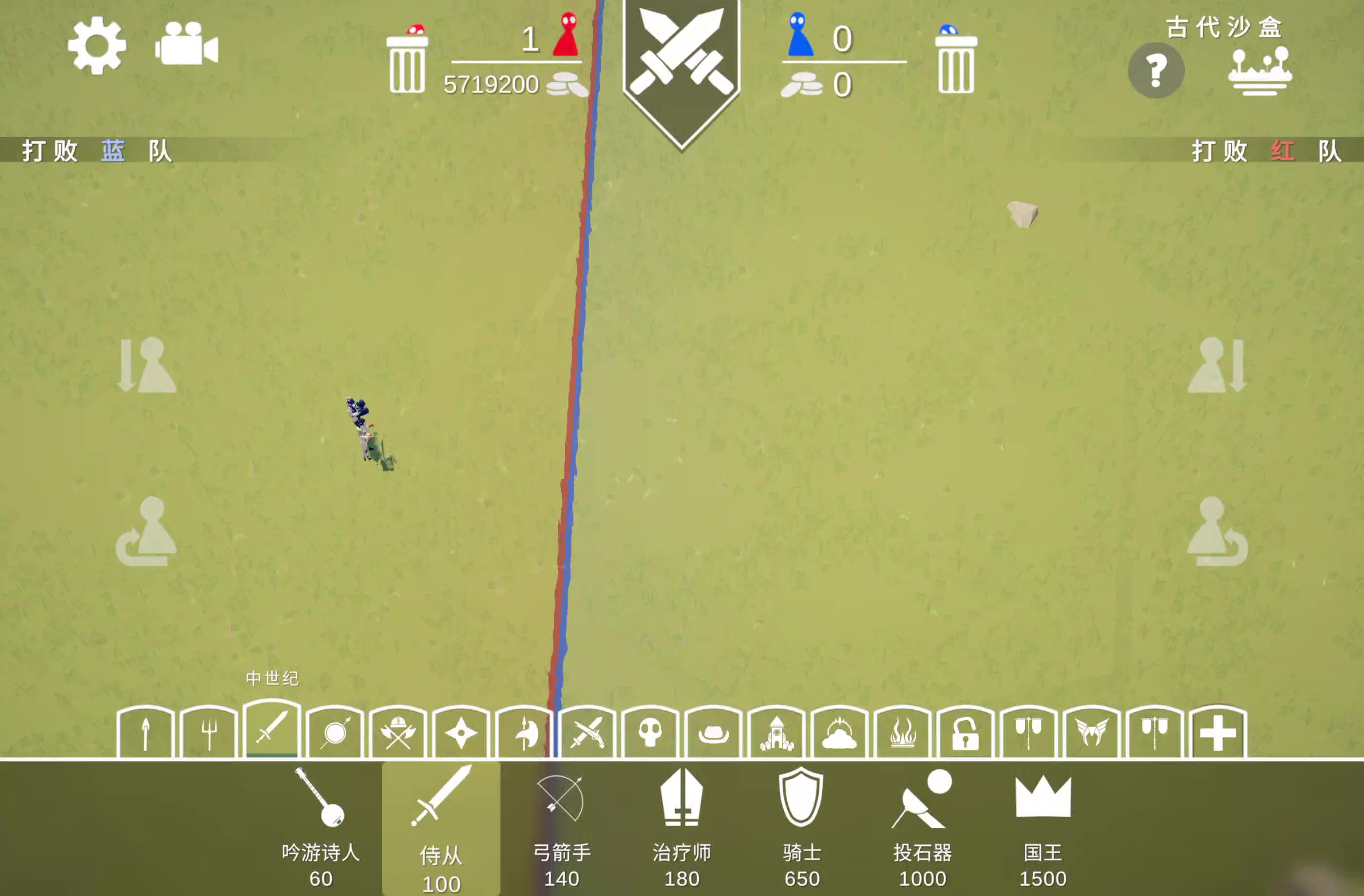Image resolution: width=1364 pixels, height=896 pixels.
Task: Tap the camera mode icon
Action: coord(186,44)
